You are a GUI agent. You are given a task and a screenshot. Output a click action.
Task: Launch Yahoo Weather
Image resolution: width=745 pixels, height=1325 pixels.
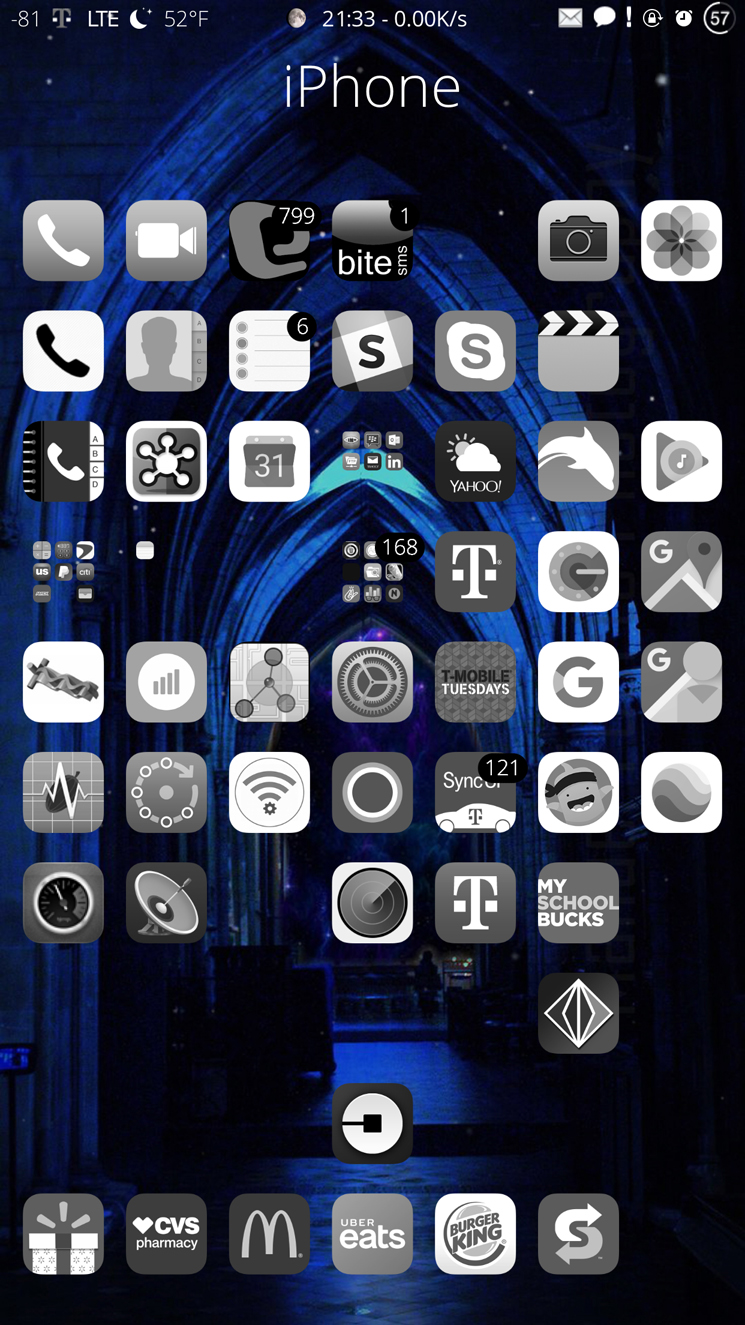[x=475, y=461]
